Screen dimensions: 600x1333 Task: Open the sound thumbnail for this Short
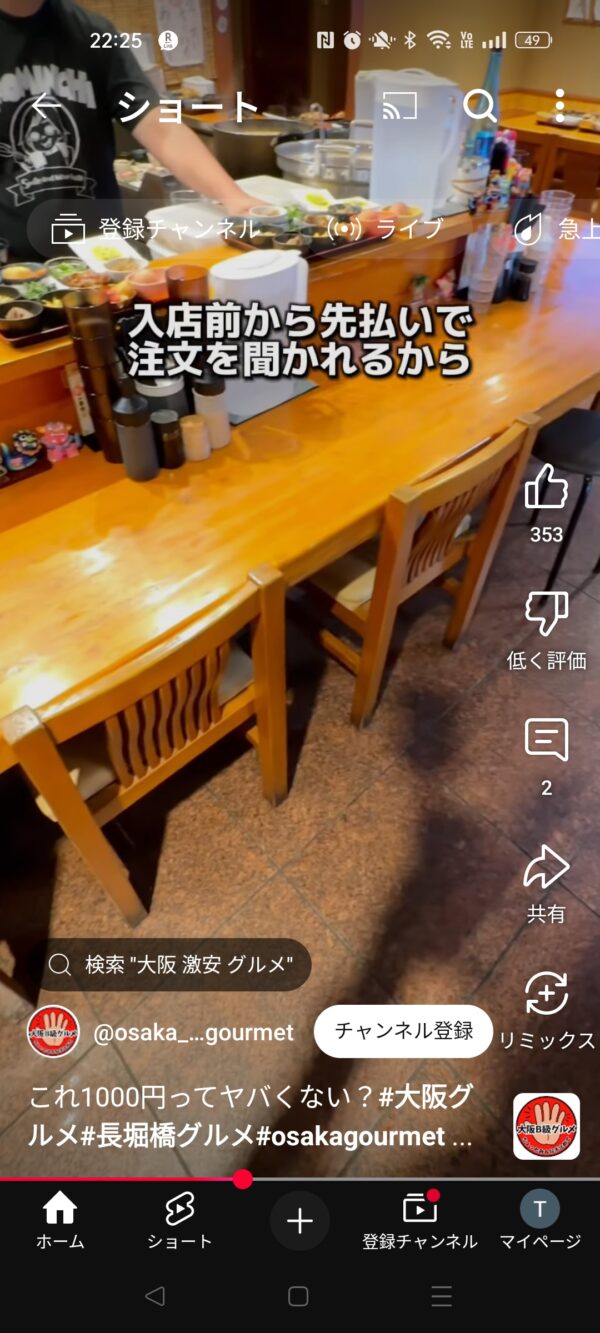pos(546,1126)
